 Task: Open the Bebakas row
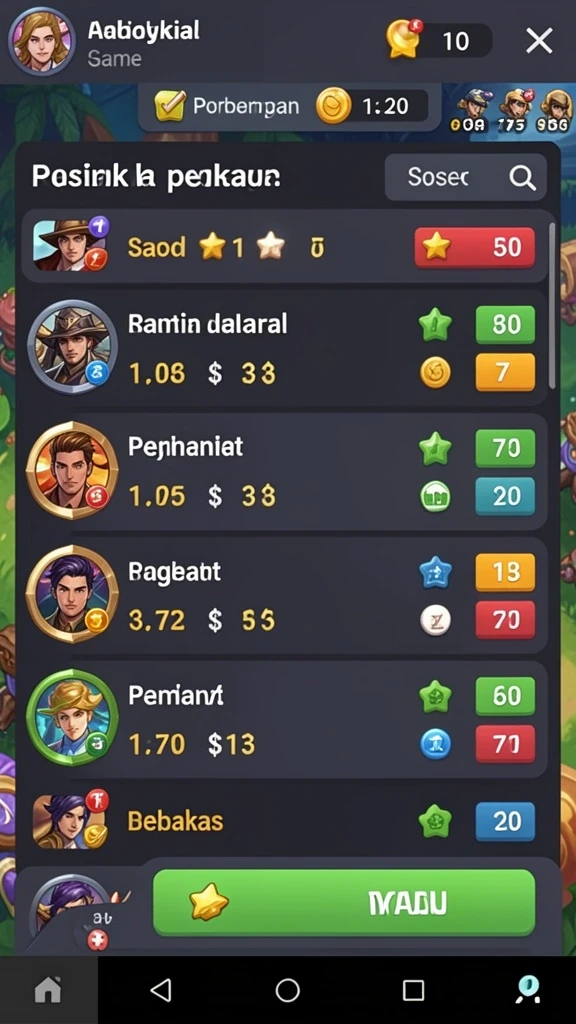285,821
